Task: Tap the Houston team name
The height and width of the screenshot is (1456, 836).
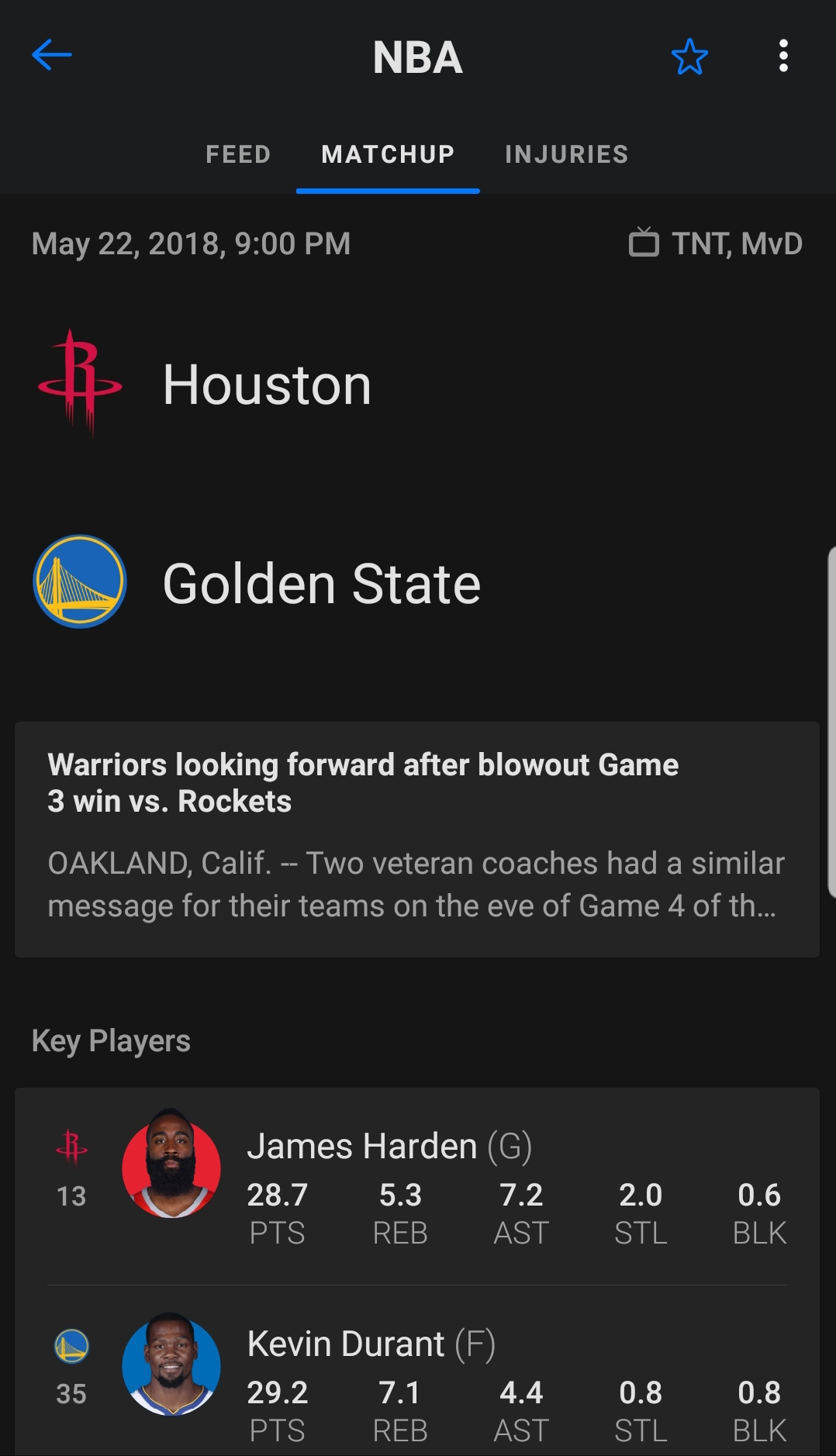Action: [x=268, y=385]
